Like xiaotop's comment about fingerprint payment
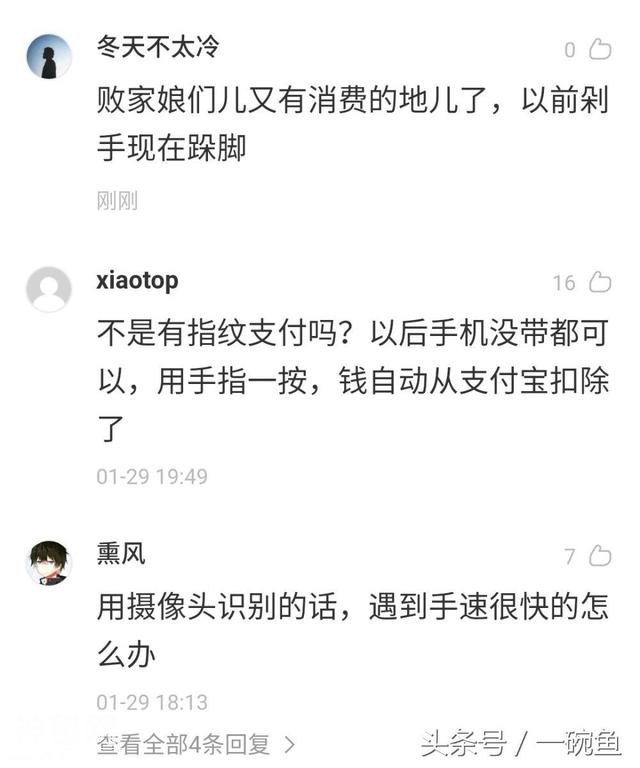 tap(600, 283)
